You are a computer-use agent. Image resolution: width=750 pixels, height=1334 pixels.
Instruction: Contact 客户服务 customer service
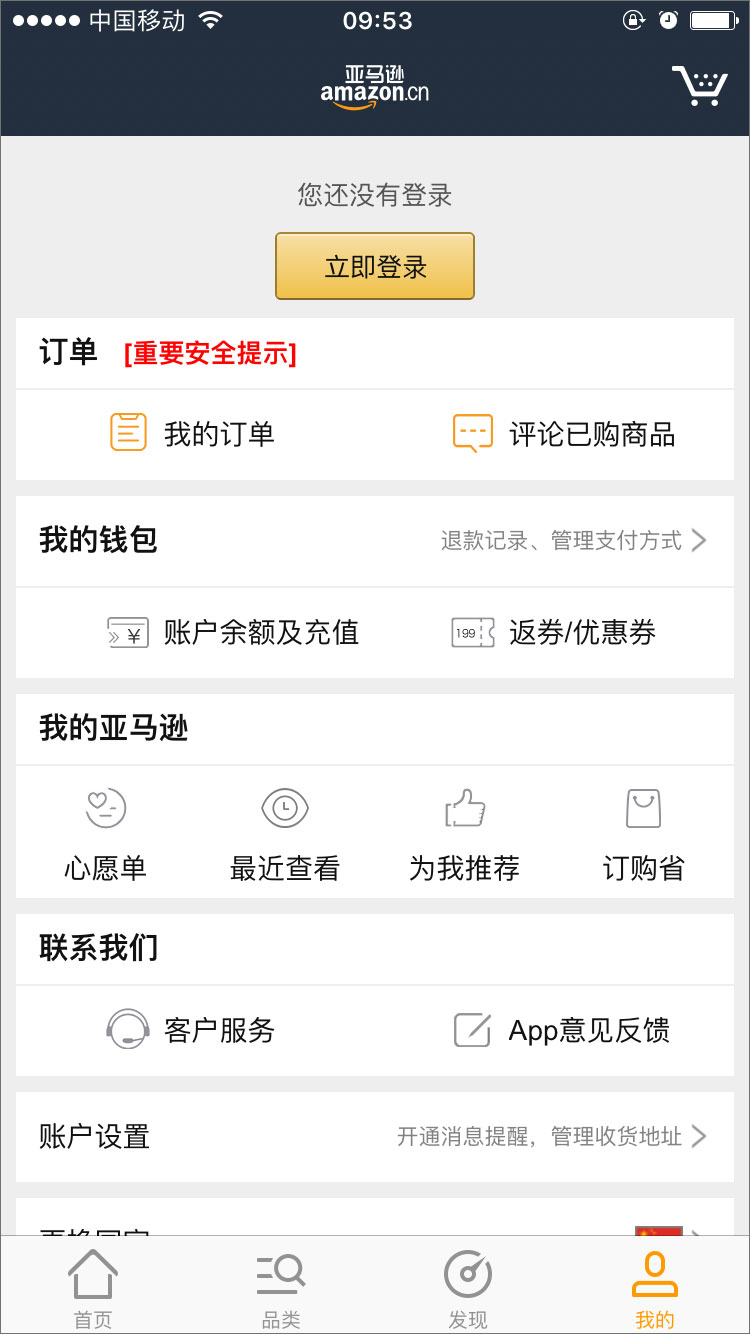[x=191, y=1030]
